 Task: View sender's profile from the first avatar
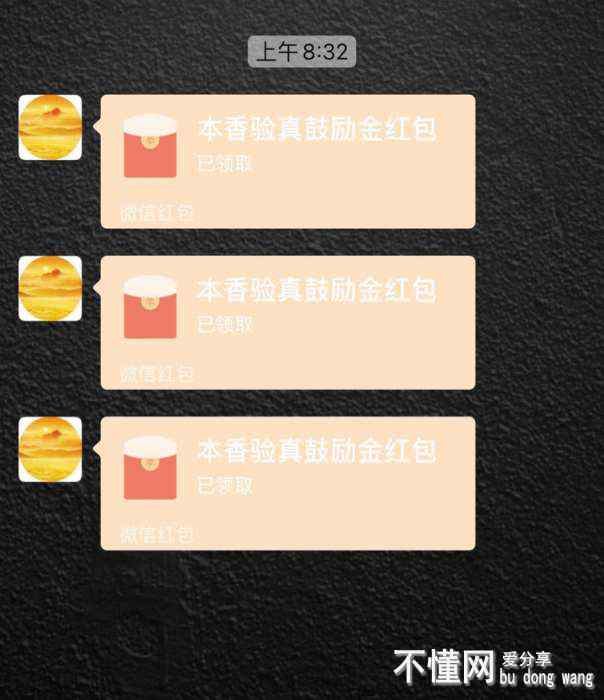pos(50,127)
